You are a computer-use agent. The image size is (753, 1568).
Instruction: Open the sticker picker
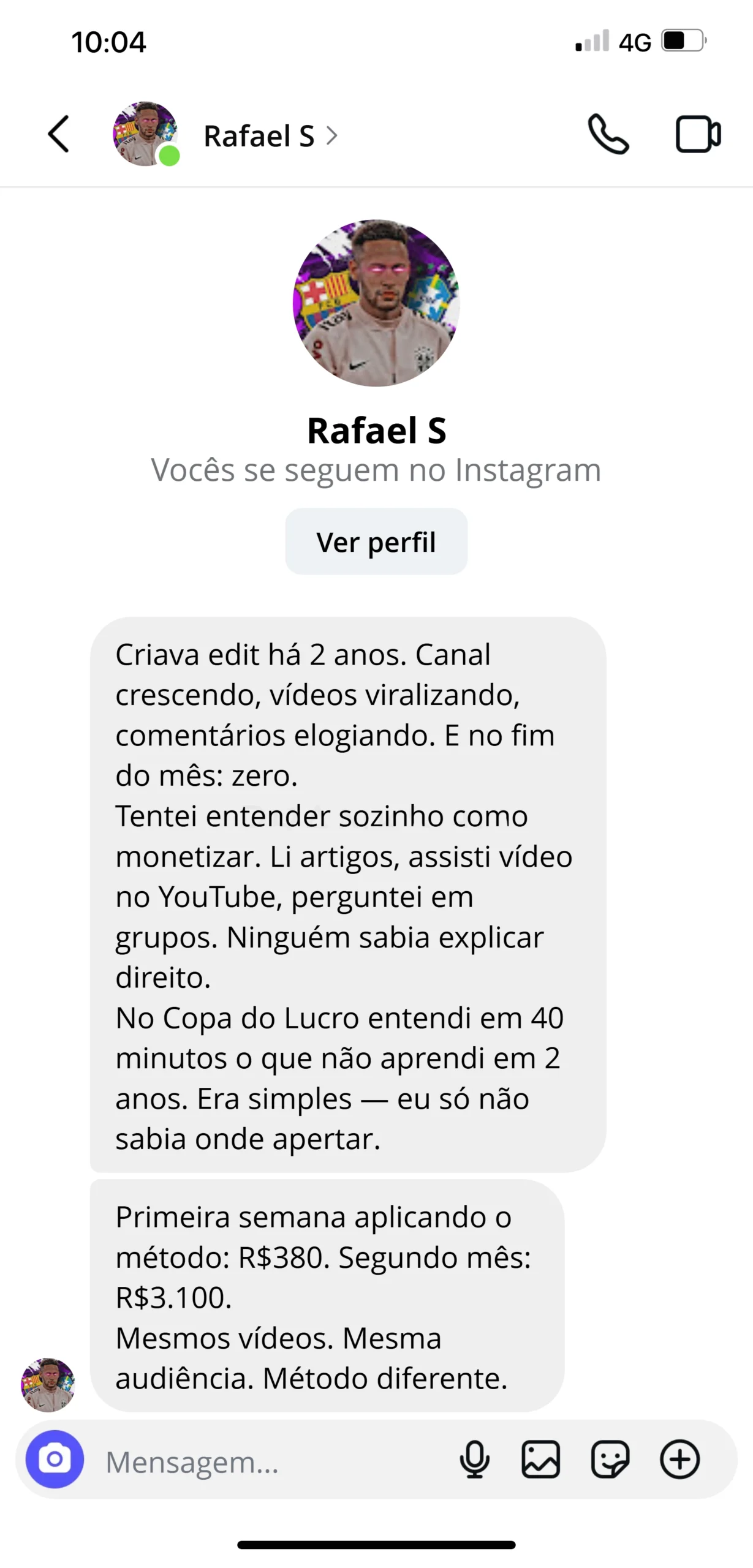tap(610, 1459)
